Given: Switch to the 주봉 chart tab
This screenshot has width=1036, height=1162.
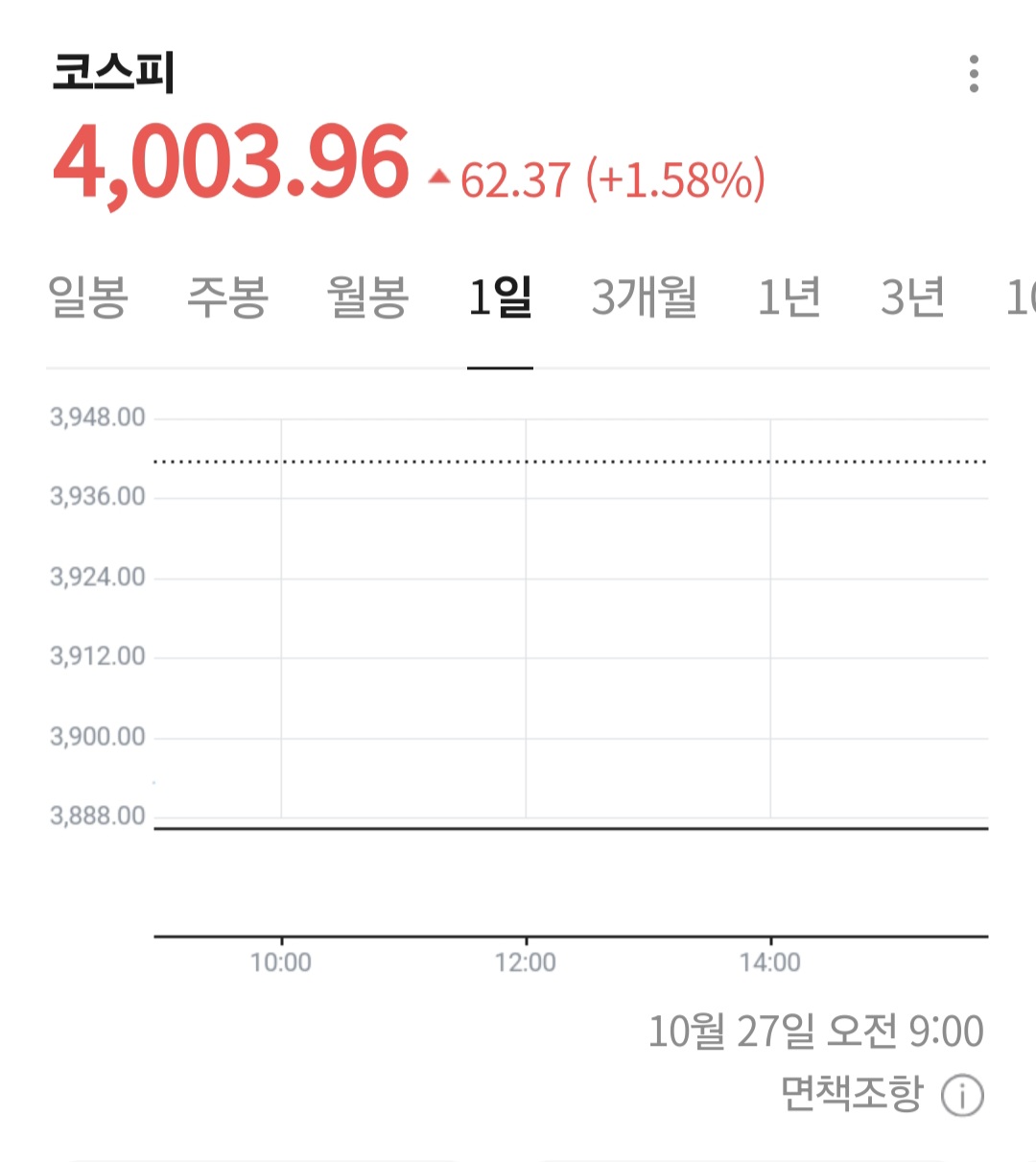Looking at the screenshot, I should tap(227, 296).
